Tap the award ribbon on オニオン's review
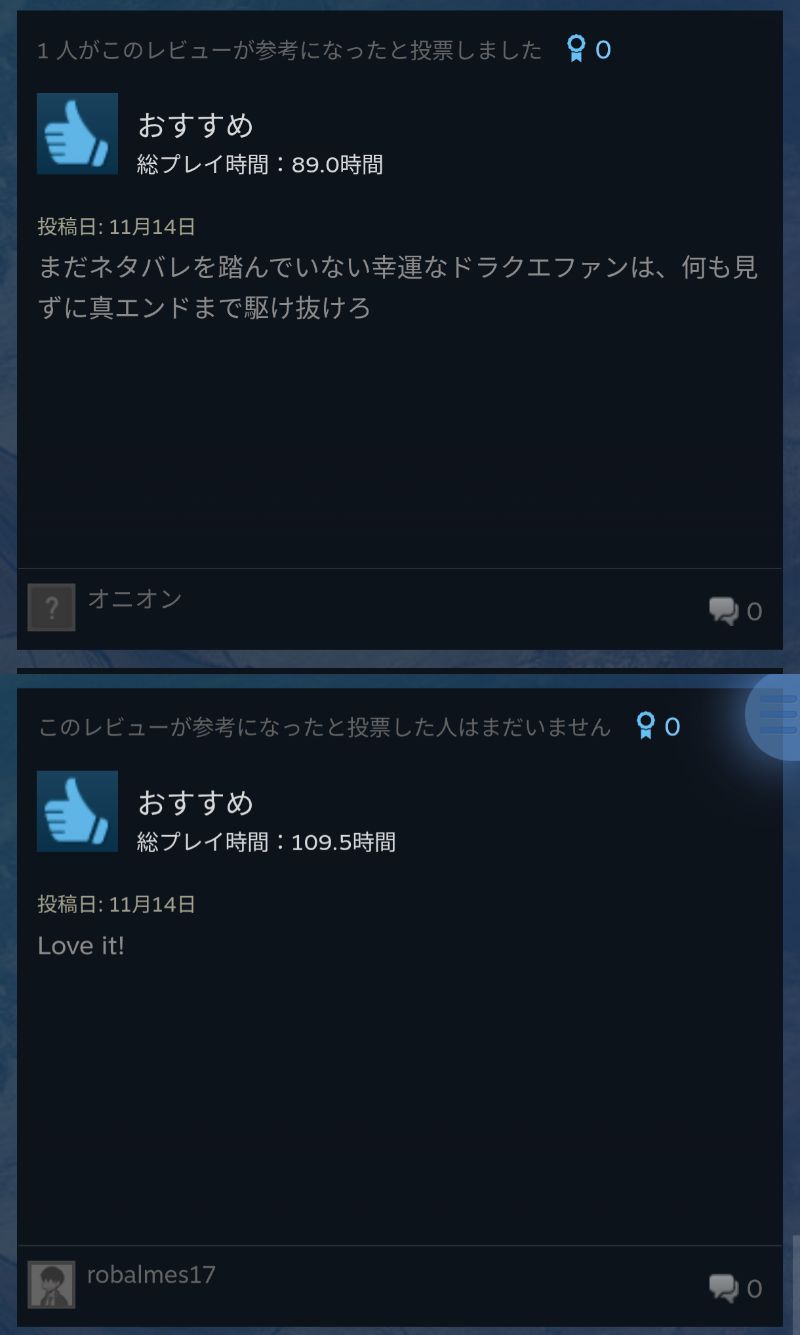800x1335 pixels. (x=576, y=49)
